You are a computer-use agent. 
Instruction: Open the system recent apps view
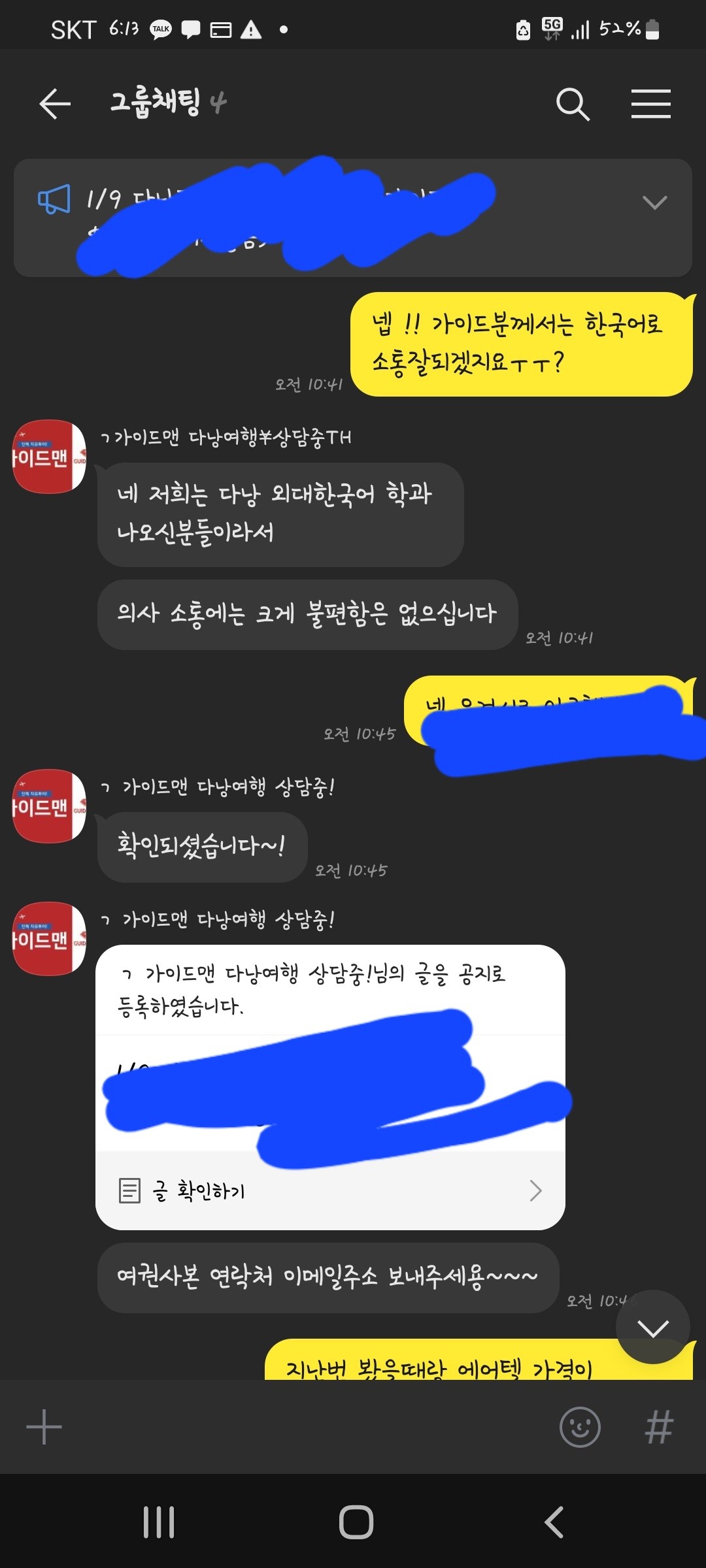pos(159,1522)
